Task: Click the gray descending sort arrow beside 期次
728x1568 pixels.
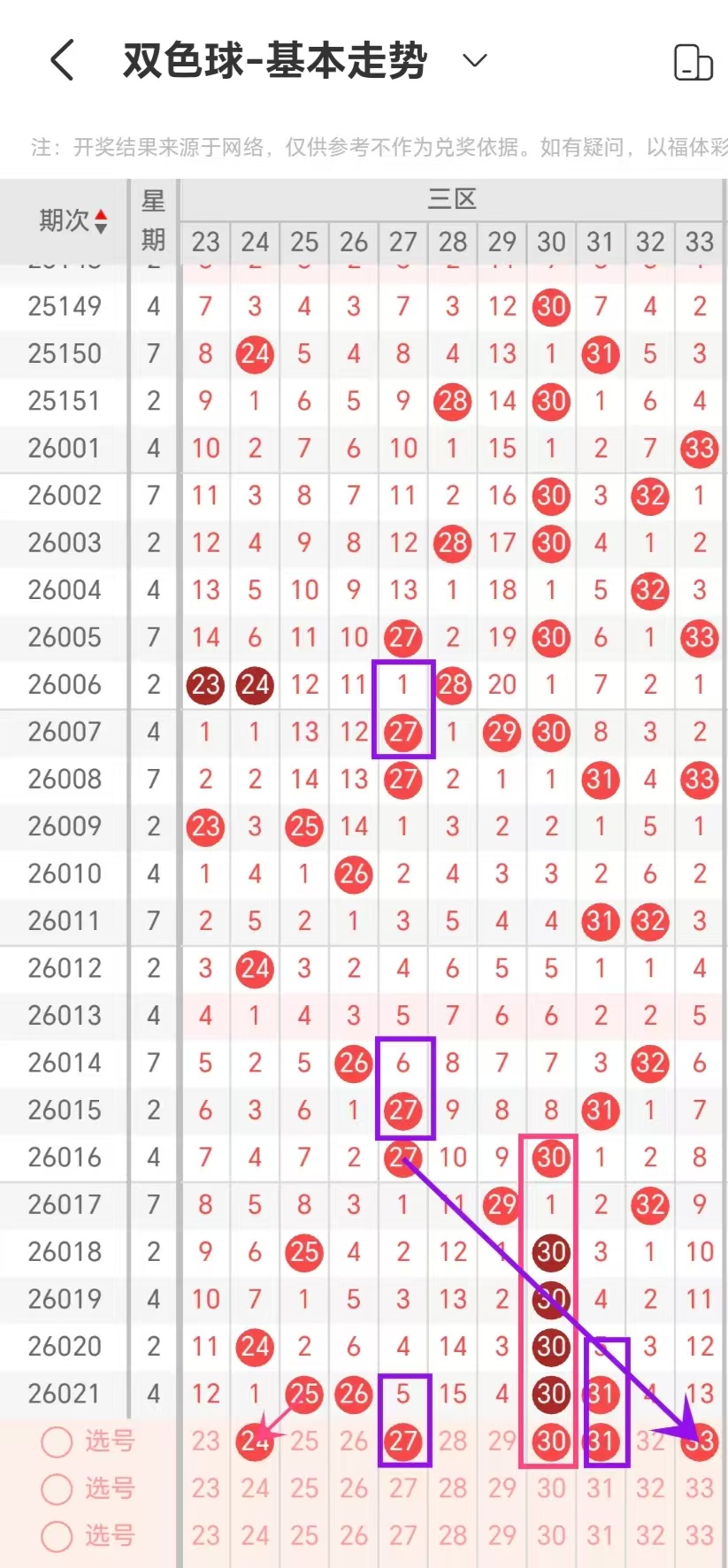Action: coord(100,230)
